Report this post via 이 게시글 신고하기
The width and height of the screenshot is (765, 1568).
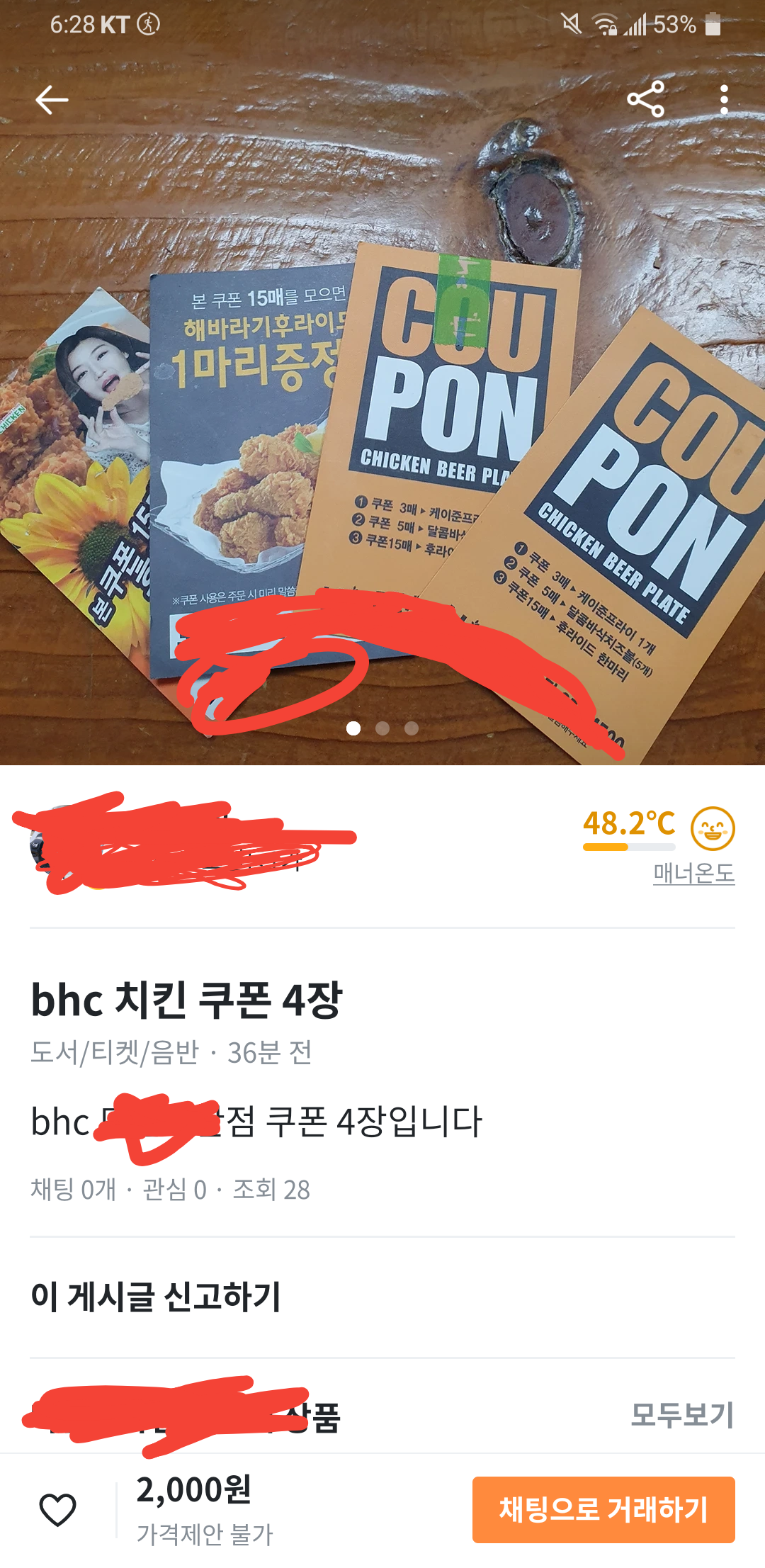(x=156, y=1297)
